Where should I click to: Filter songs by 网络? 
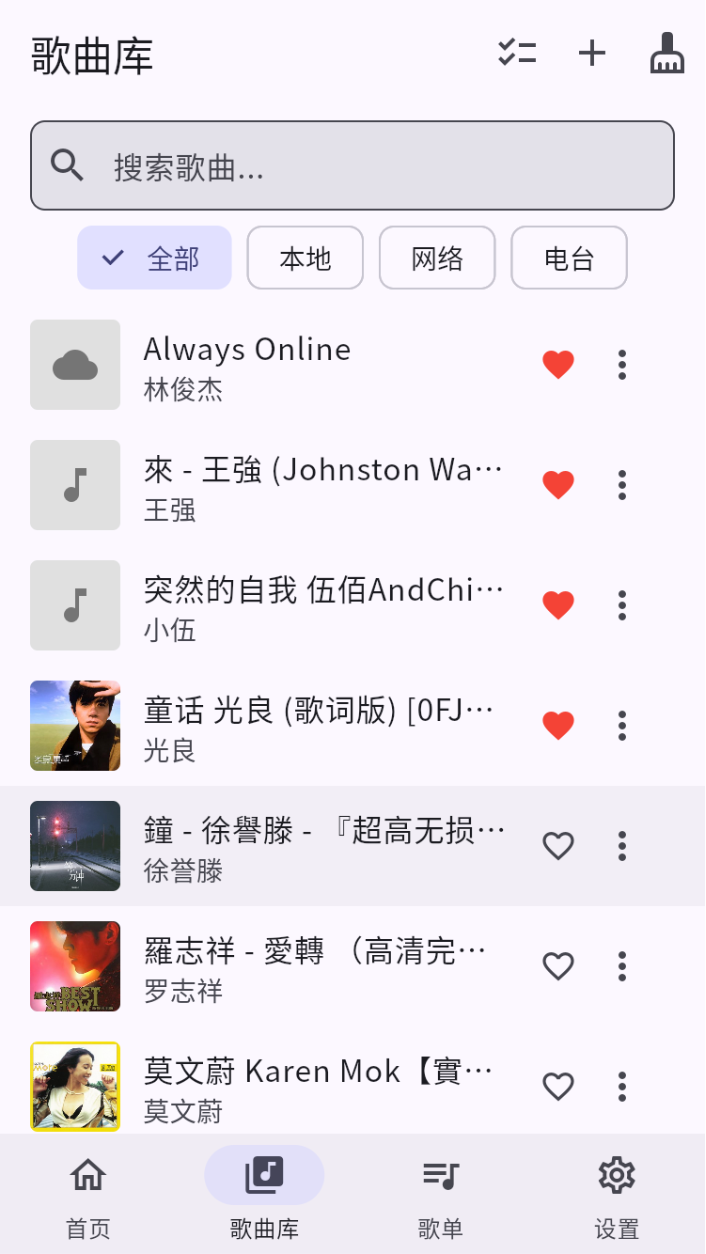[x=437, y=258]
